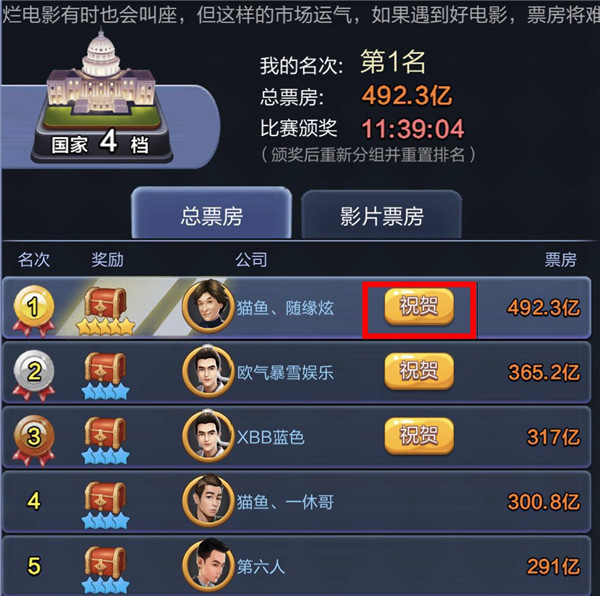Image resolution: width=600 pixels, height=596 pixels.
Task: Congratulate 欧气暴雪娱乐 with 祝贺
Action: pos(419,372)
